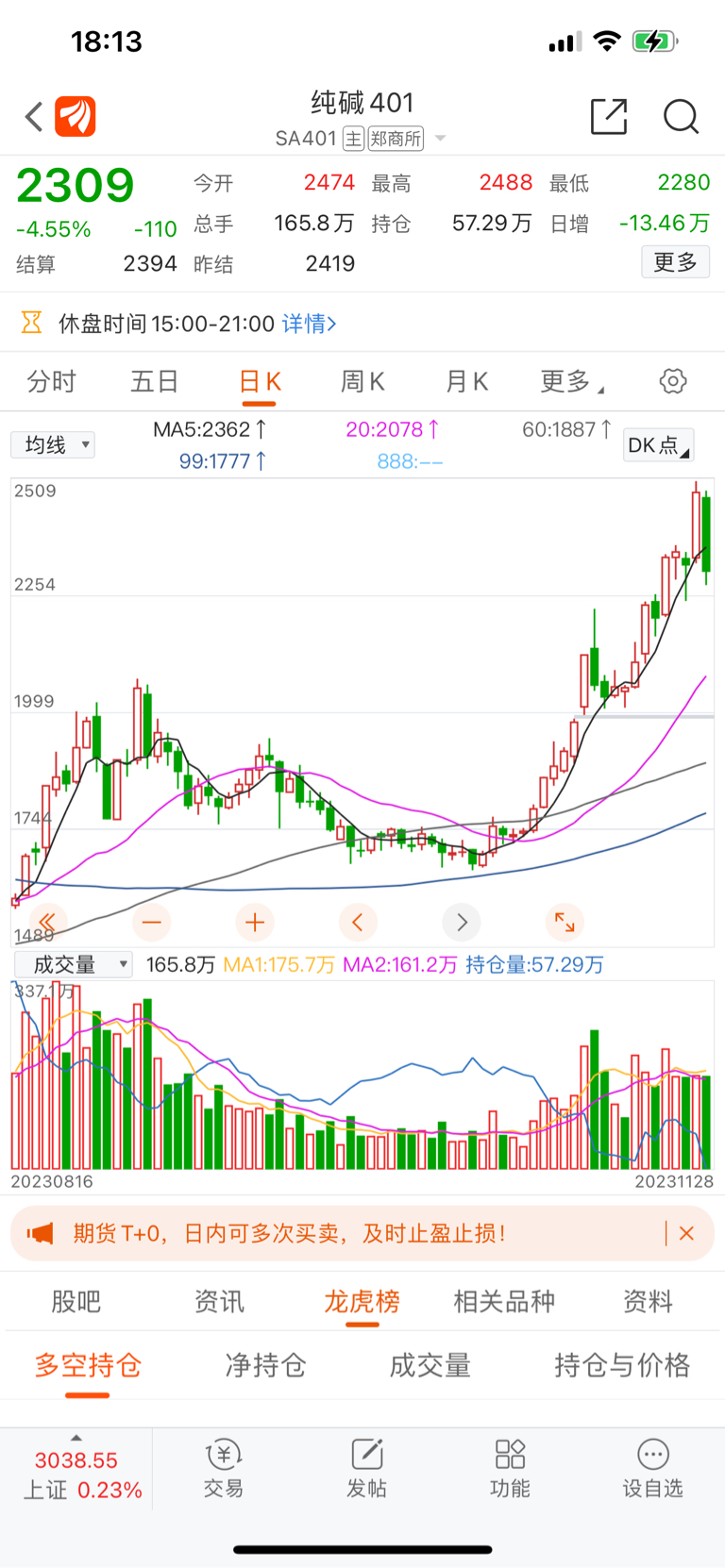
Task: Expand the 均线 indicator dropdown
Action: point(53,444)
